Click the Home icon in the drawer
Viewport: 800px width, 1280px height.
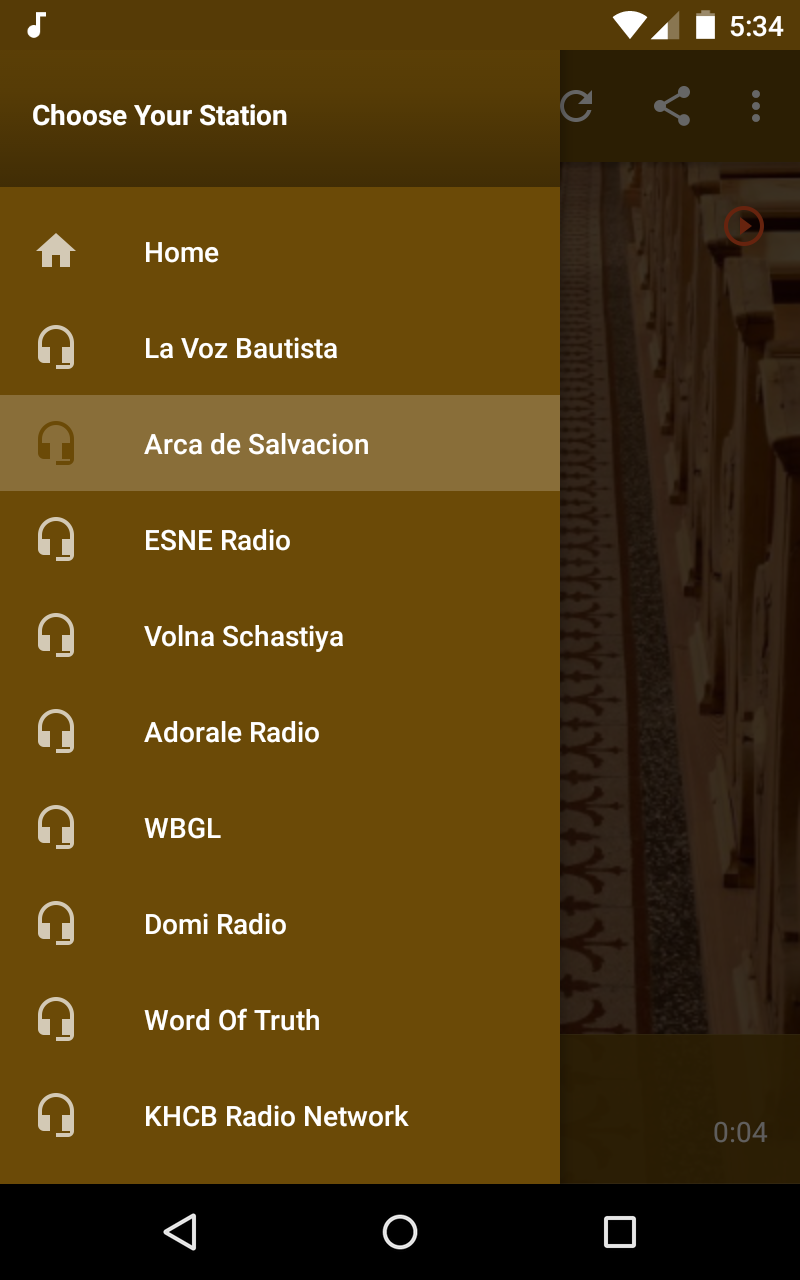[58, 252]
